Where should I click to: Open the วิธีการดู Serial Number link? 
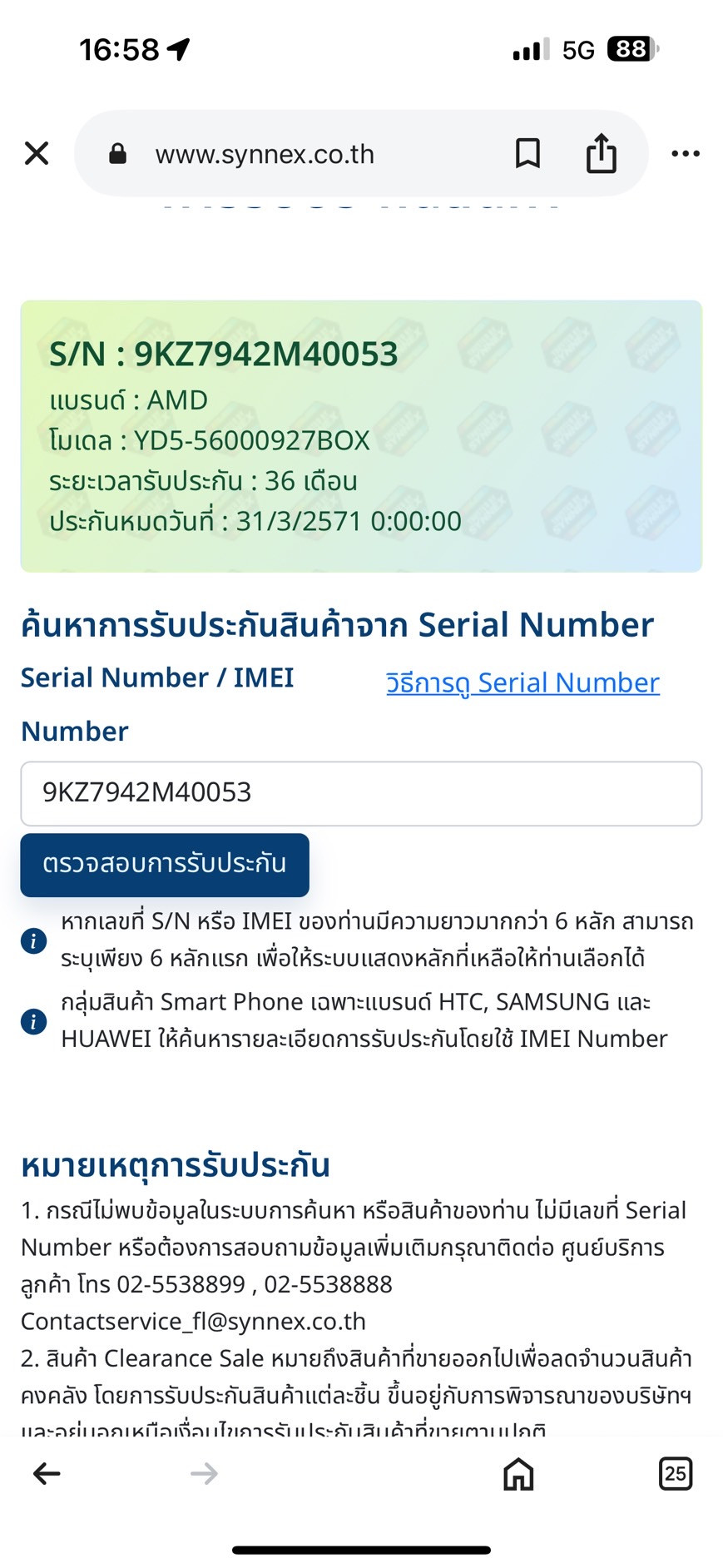(x=522, y=682)
